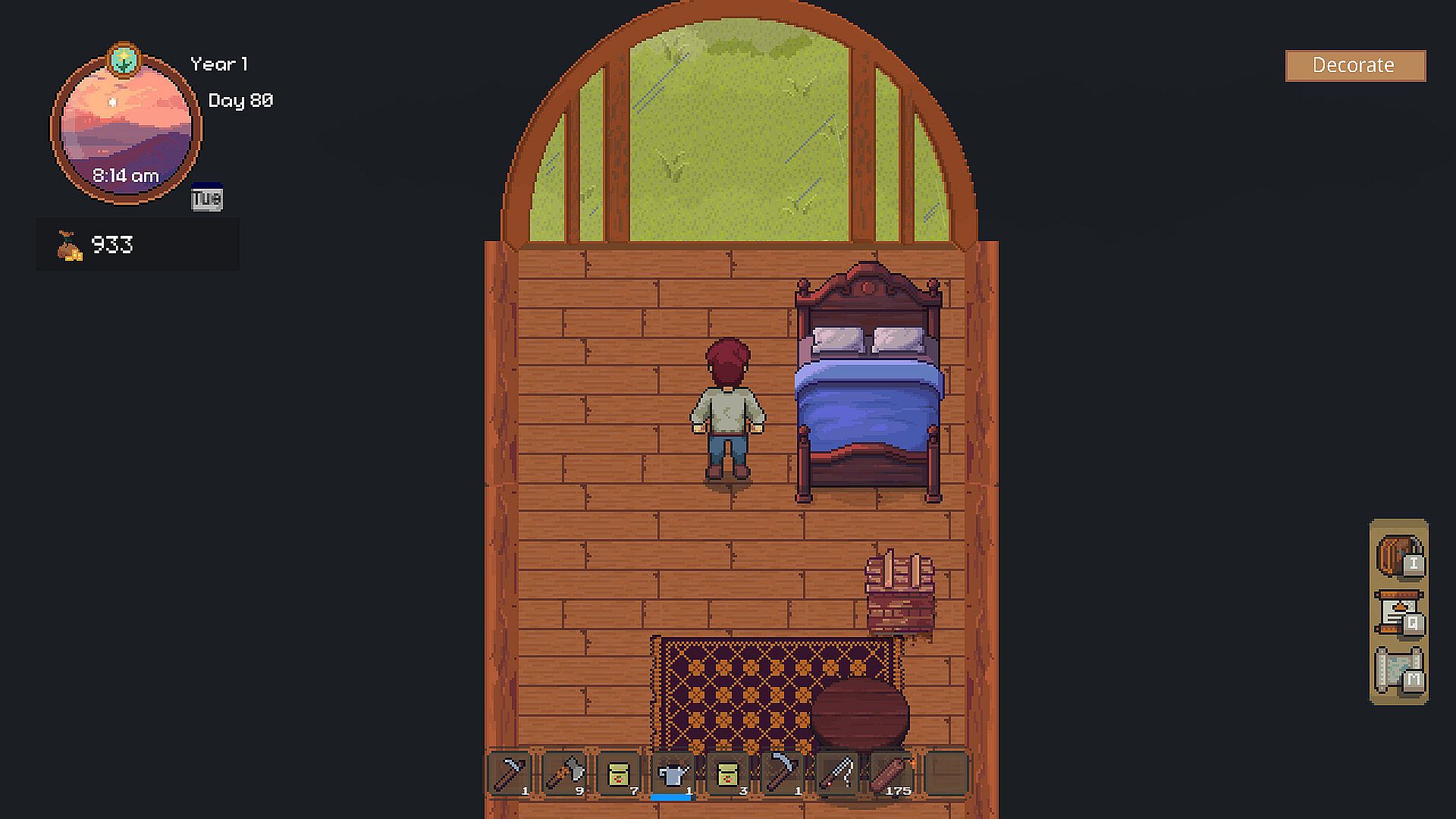The image size is (1456, 819).
Task: Equip the fishing rod from the hotbar
Action: click(x=836, y=774)
